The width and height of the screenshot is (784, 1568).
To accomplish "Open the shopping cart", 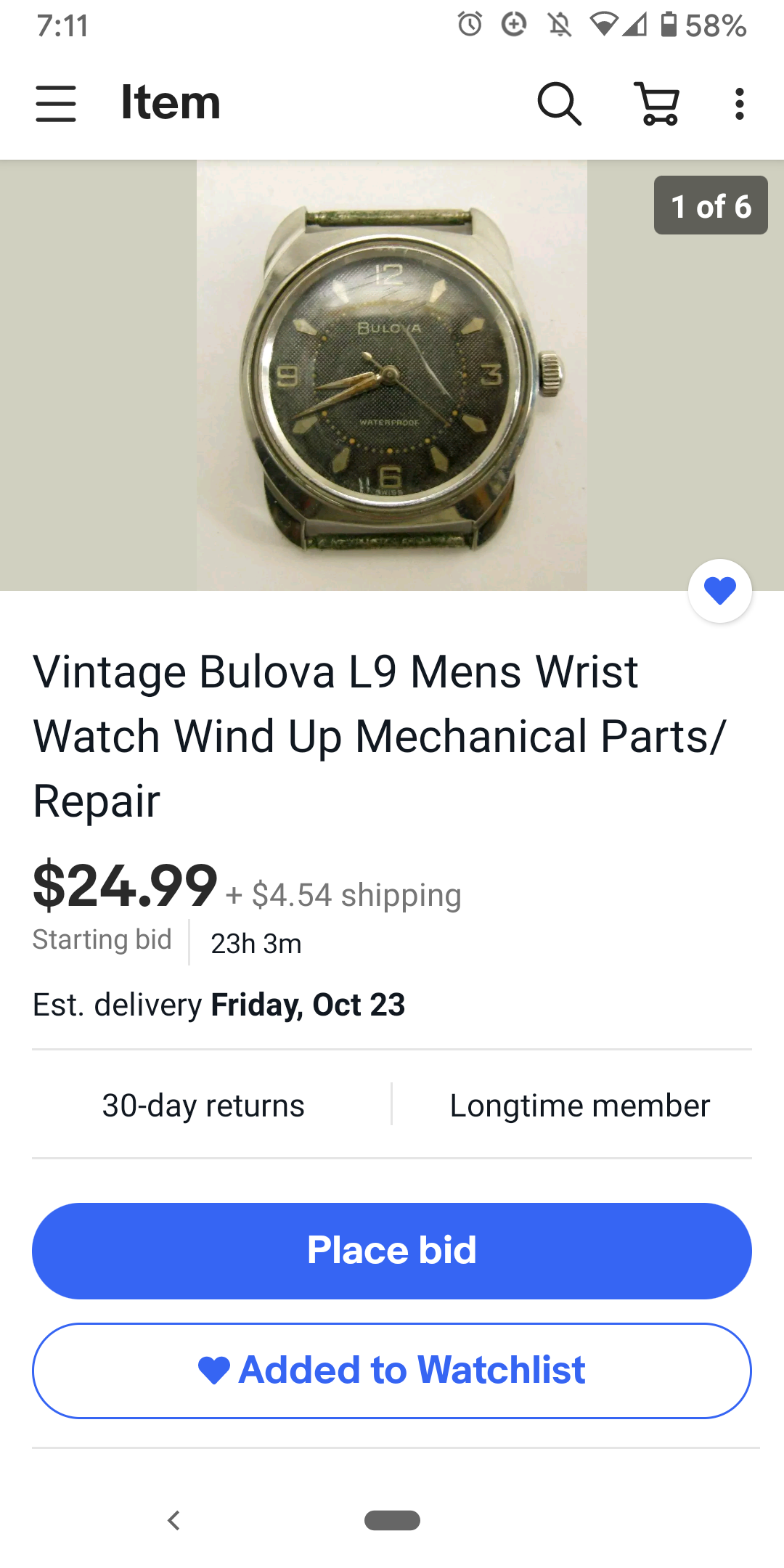I will (658, 104).
